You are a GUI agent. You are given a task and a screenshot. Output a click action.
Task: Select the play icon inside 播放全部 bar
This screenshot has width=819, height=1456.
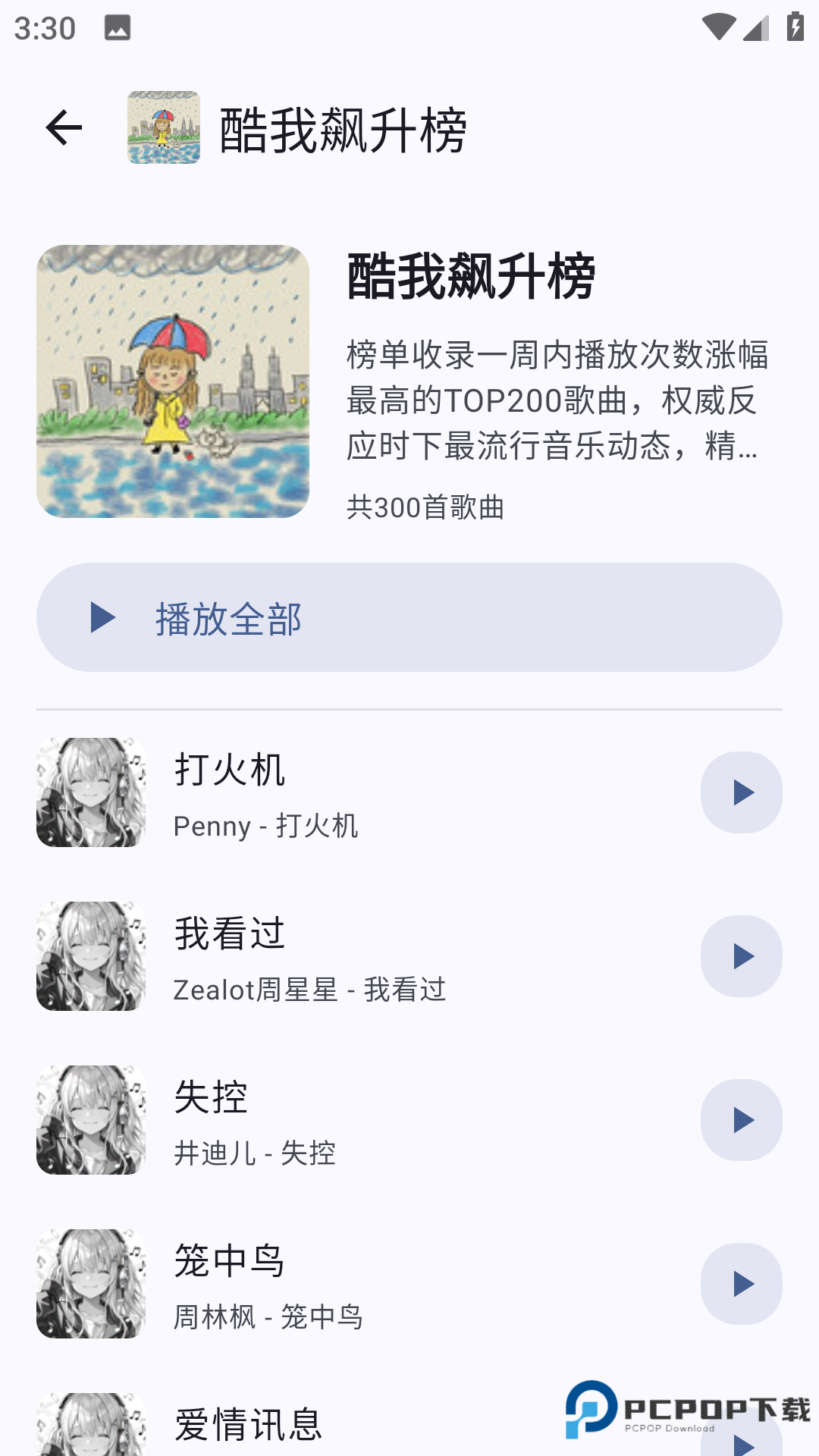(x=101, y=618)
